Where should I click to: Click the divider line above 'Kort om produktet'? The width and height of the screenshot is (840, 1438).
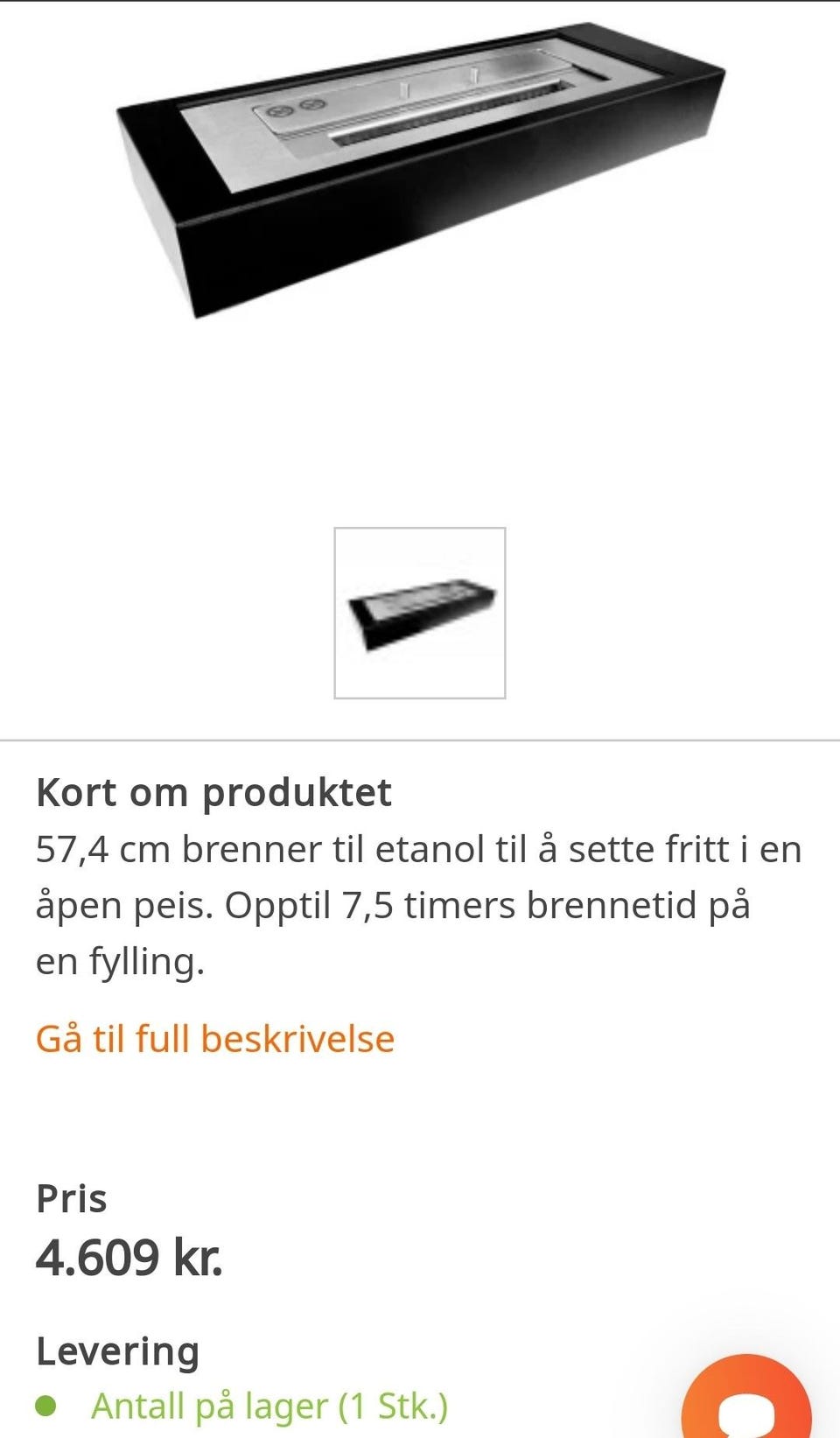point(420,740)
